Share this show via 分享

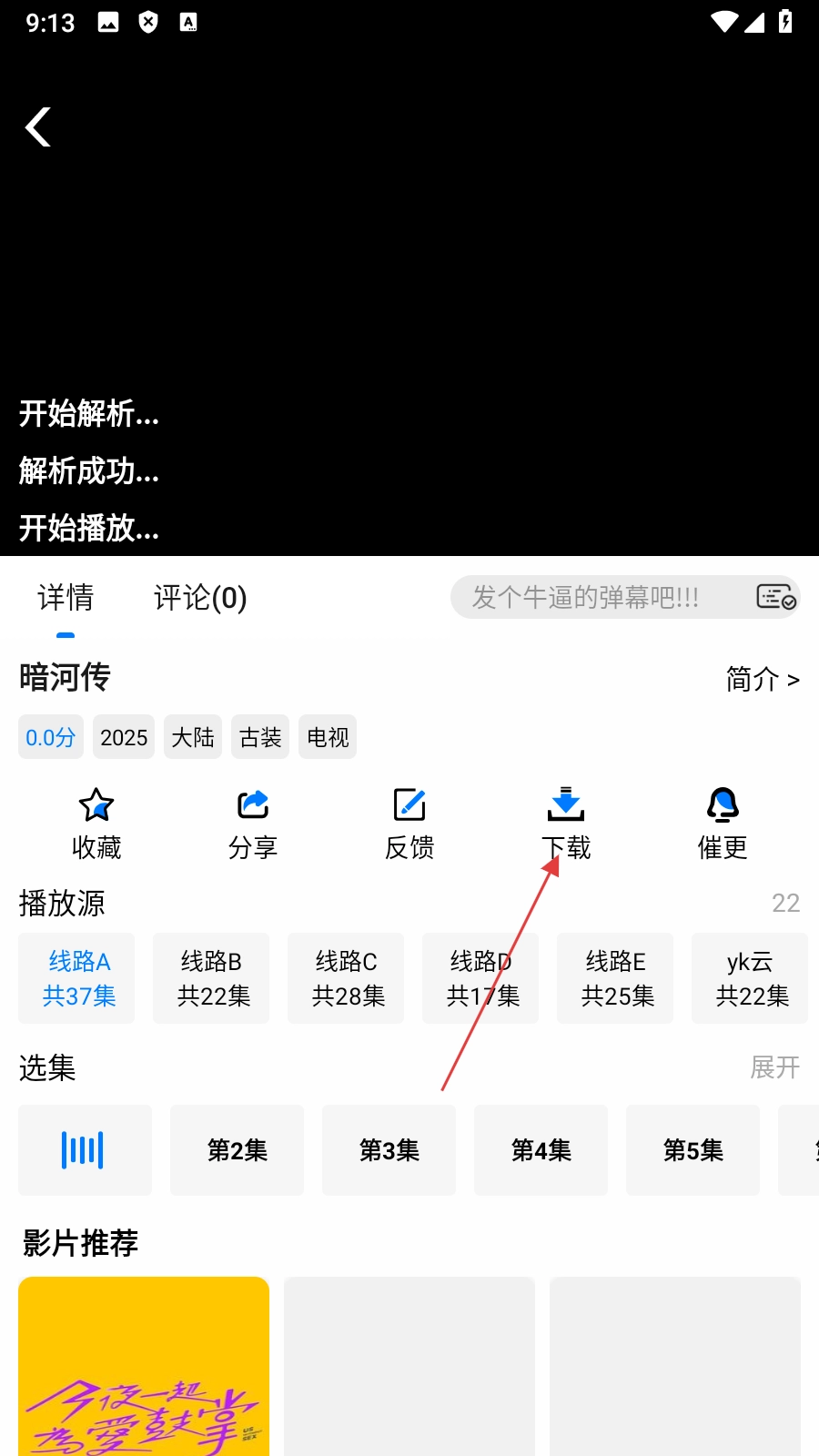[253, 824]
